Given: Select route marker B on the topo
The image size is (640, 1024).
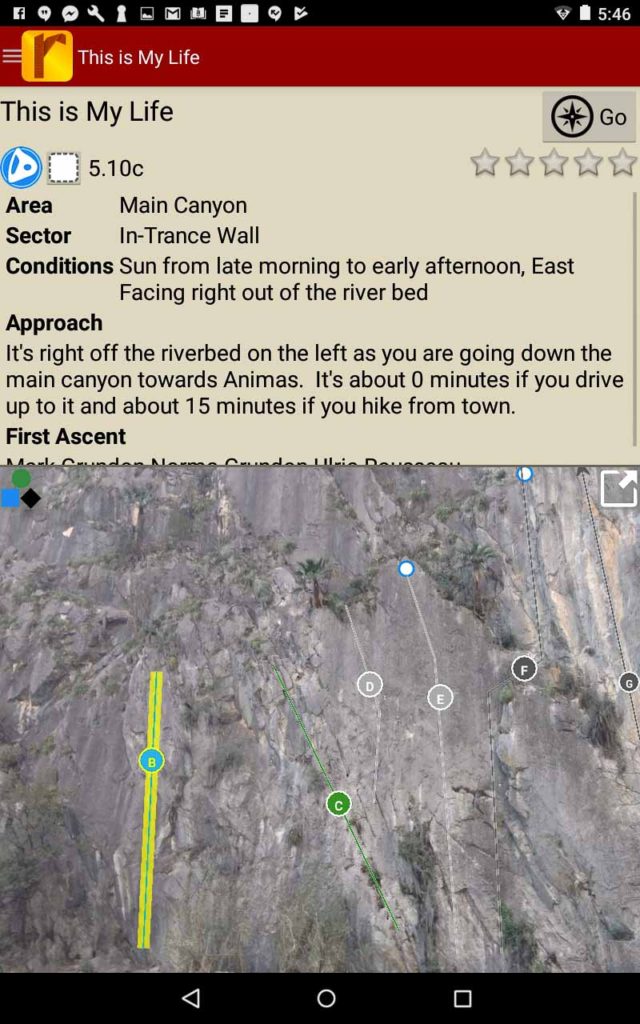Looking at the screenshot, I should pyautogui.click(x=151, y=761).
